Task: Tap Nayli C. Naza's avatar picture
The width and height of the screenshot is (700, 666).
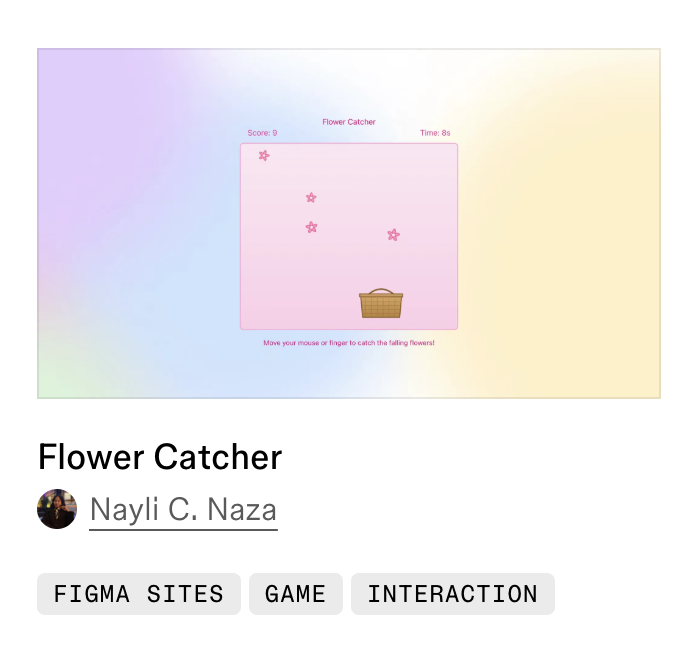Action: 57,509
